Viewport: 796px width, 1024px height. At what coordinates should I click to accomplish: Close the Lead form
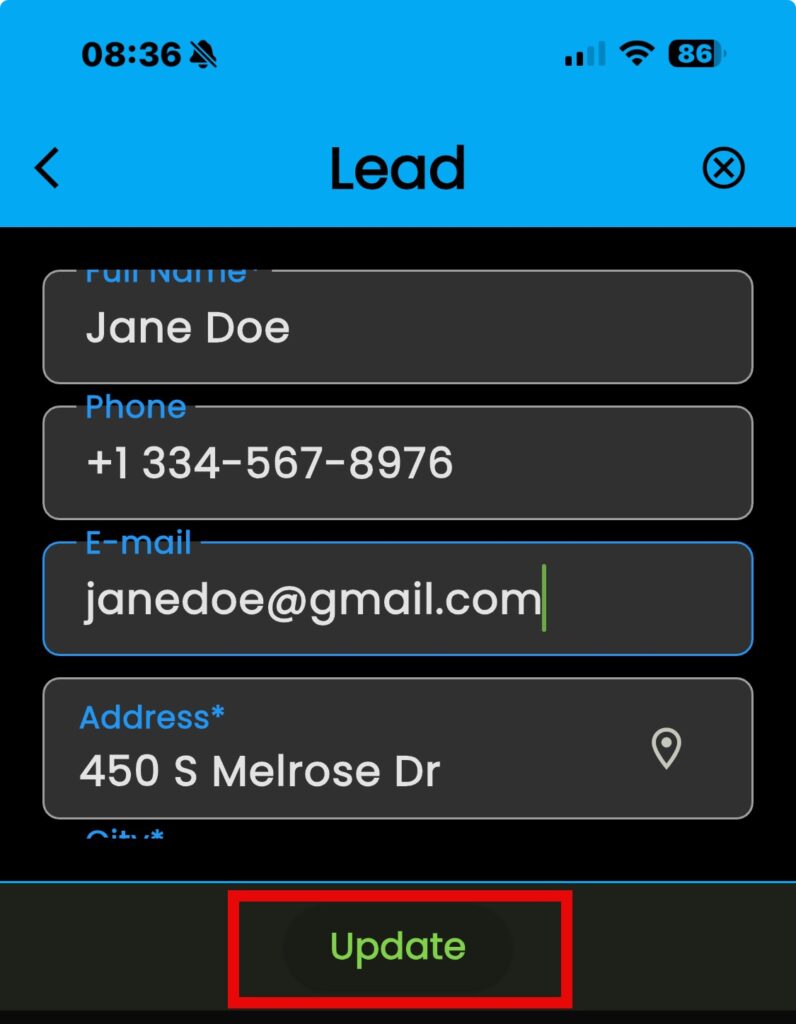point(723,168)
